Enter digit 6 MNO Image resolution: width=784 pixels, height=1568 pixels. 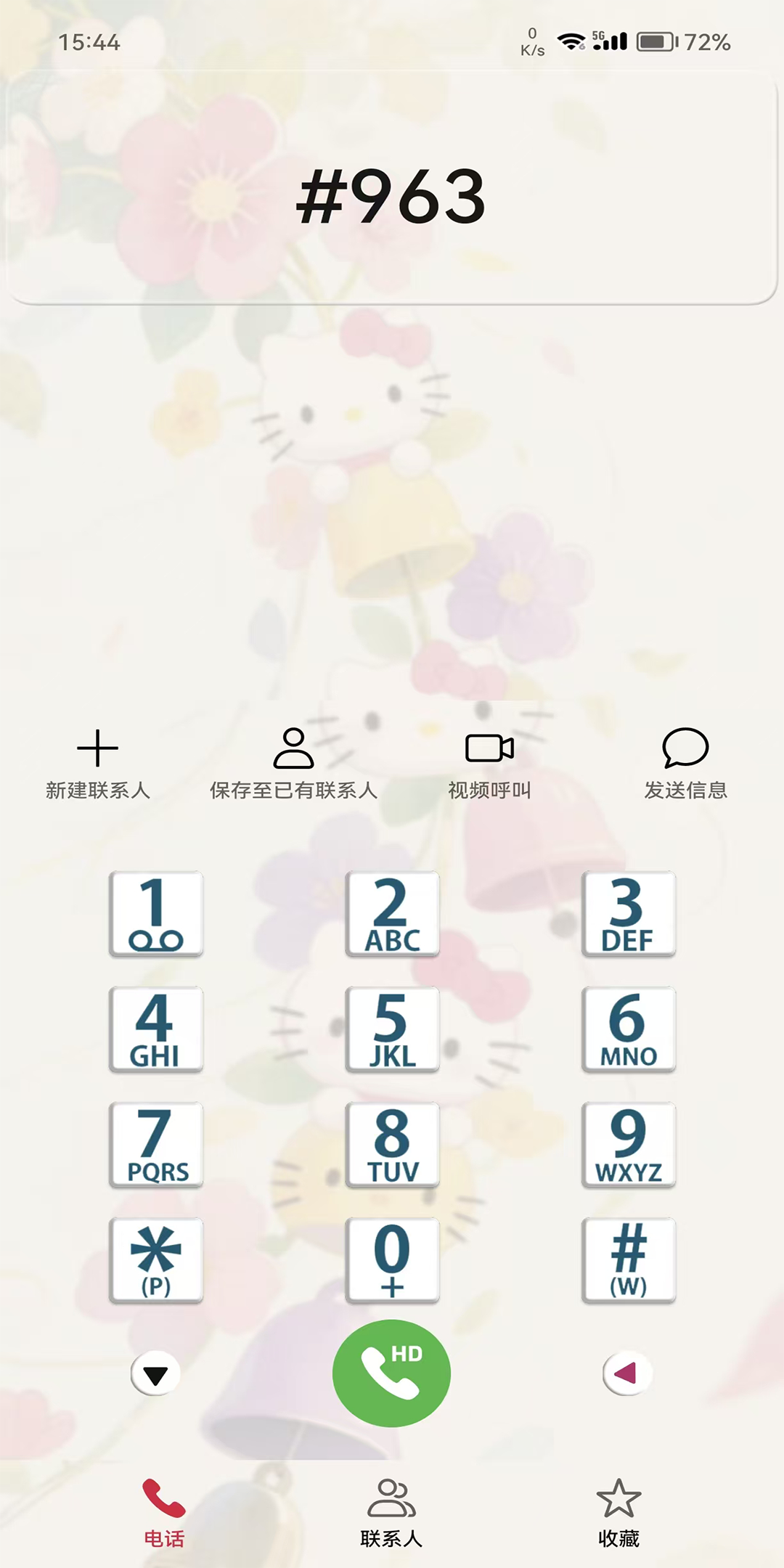point(628,1029)
